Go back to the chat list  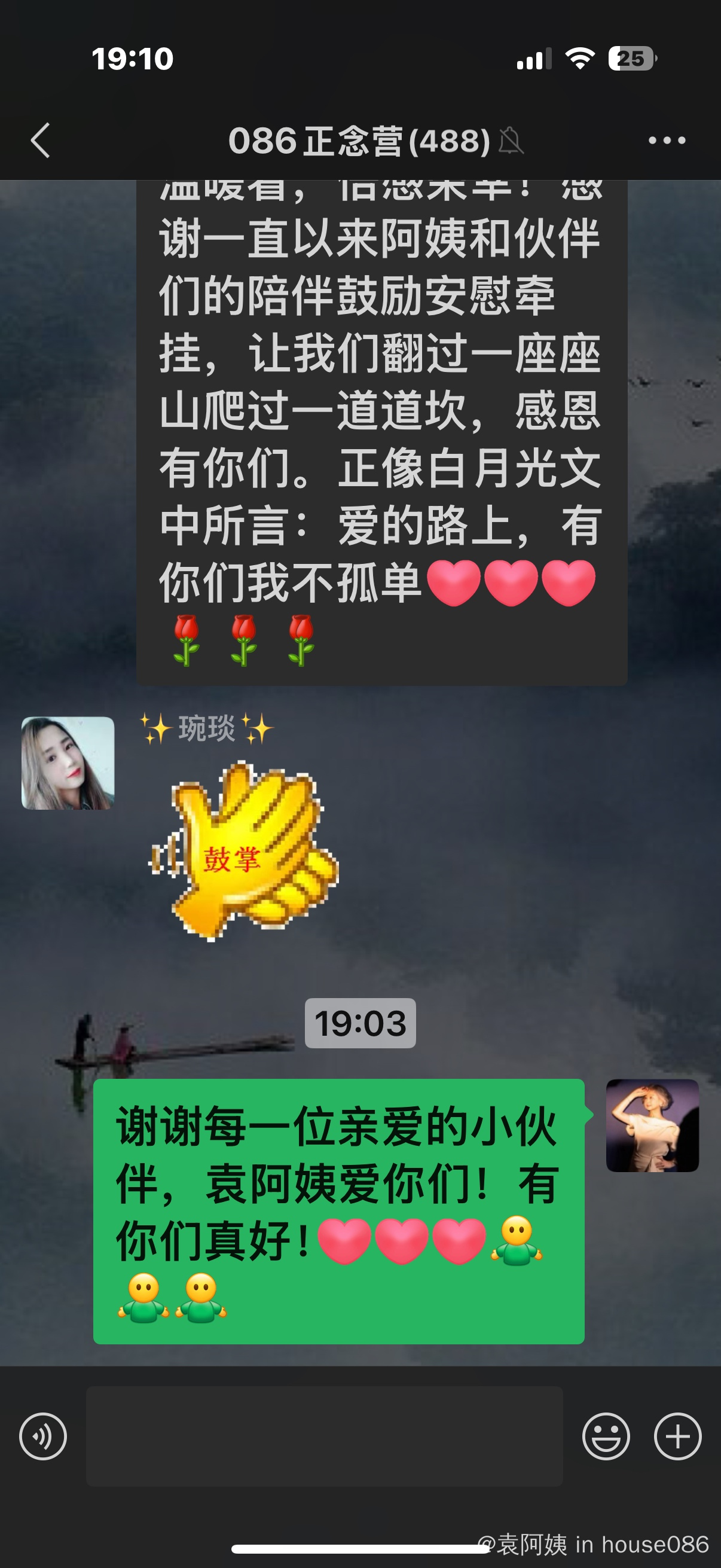(40, 141)
